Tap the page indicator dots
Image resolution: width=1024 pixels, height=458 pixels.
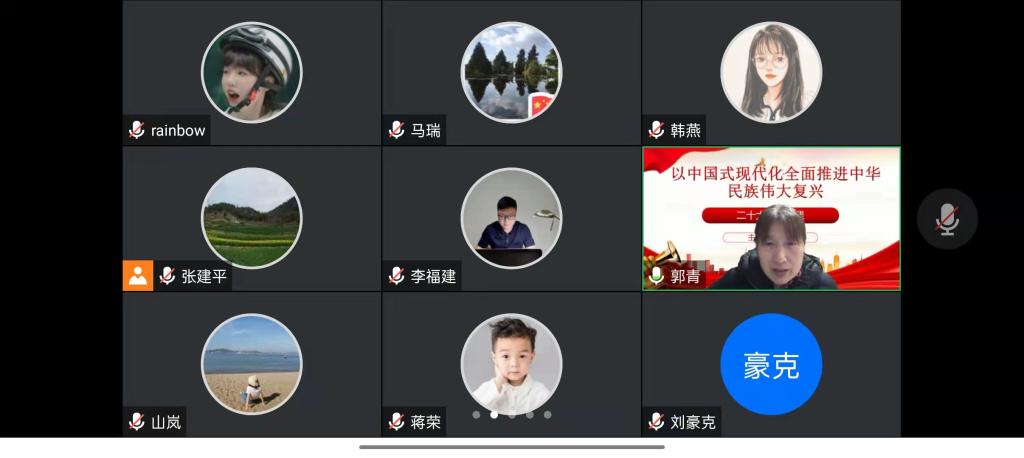tap(511, 414)
